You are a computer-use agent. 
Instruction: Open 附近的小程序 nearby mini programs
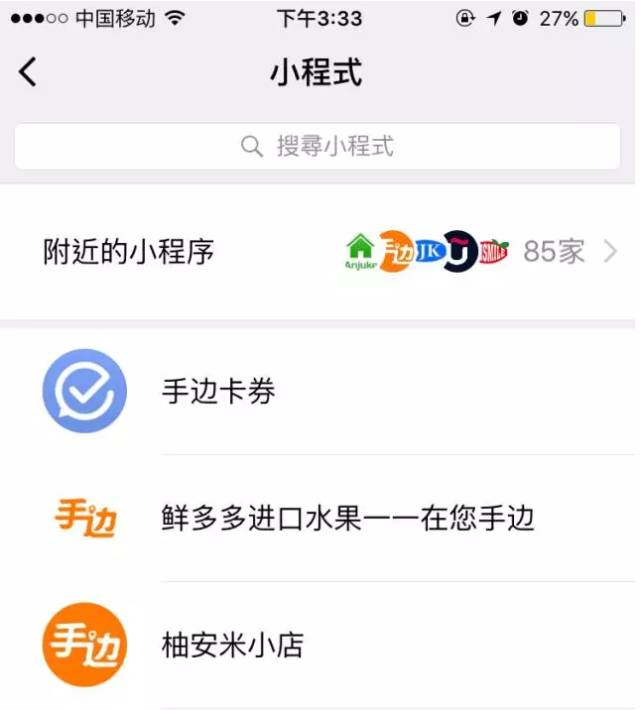pos(318,252)
